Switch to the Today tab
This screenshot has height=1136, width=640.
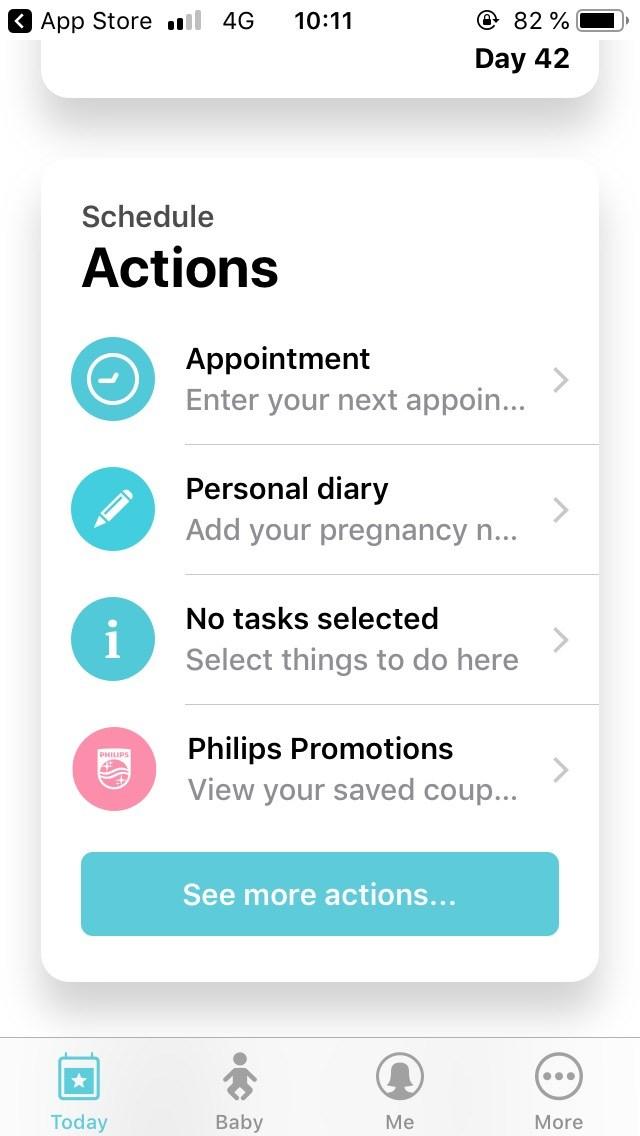tap(79, 1090)
